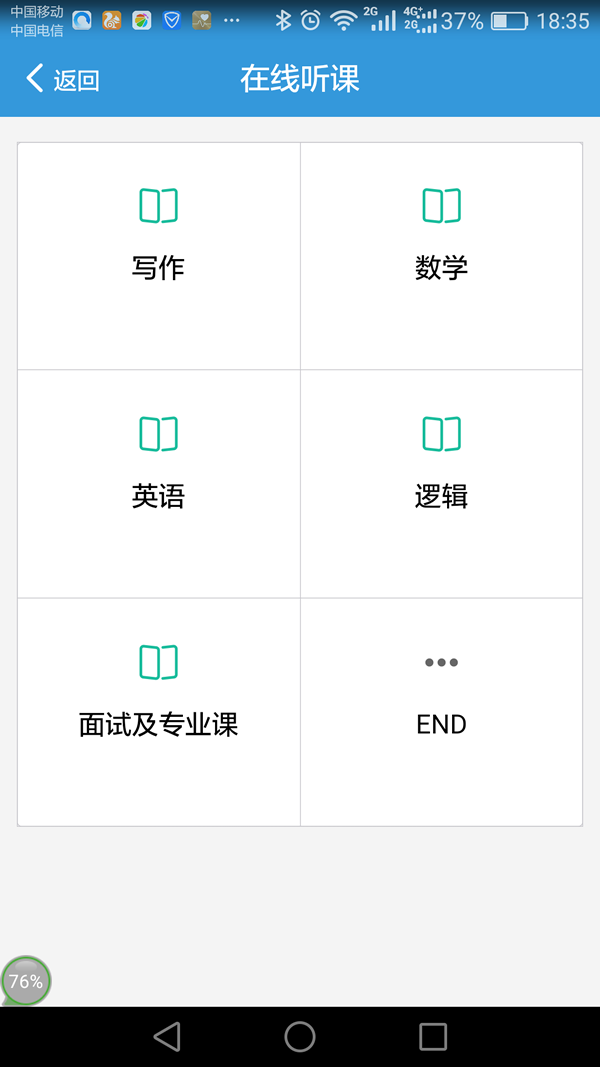Go to the home screen via circle button
600x1067 pixels.
[x=300, y=1036]
